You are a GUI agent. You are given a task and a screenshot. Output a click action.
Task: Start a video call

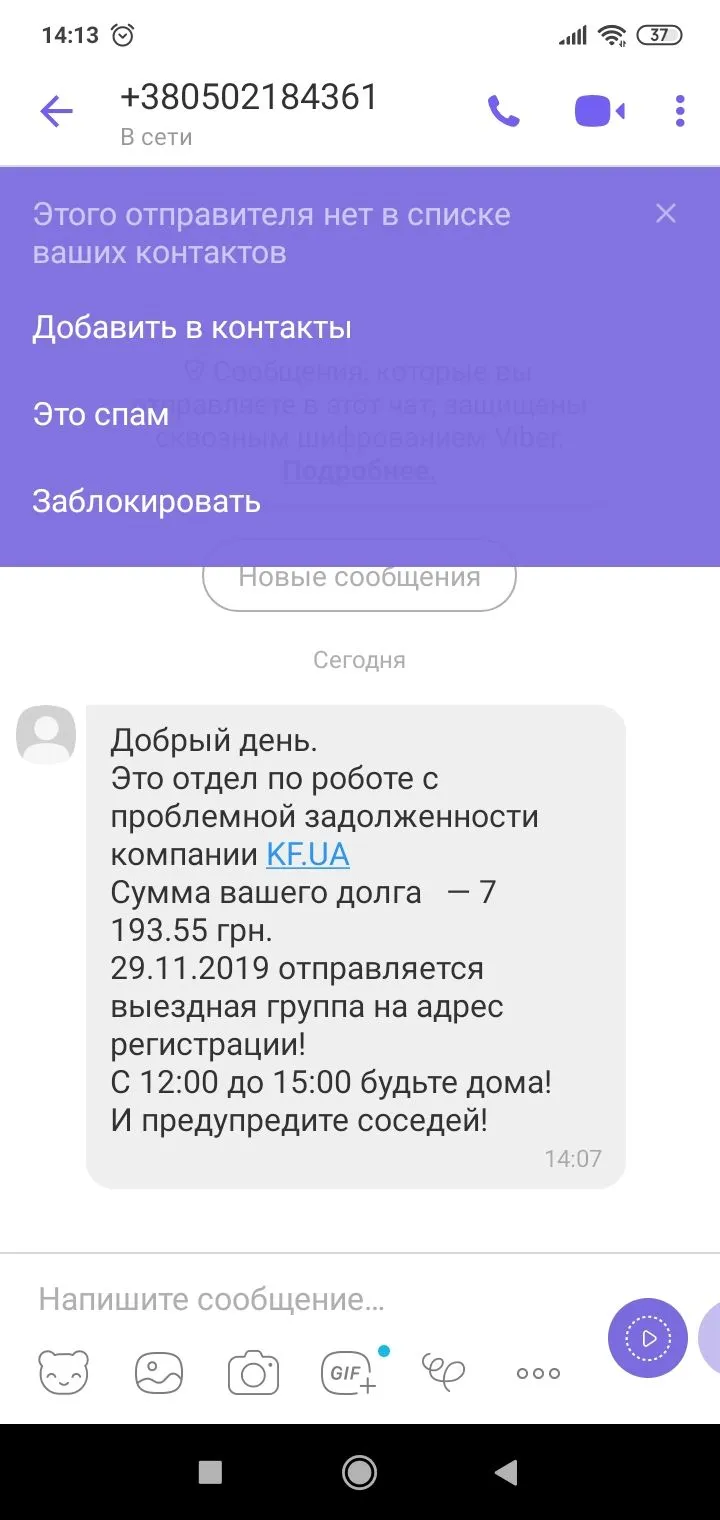pos(597,110)
